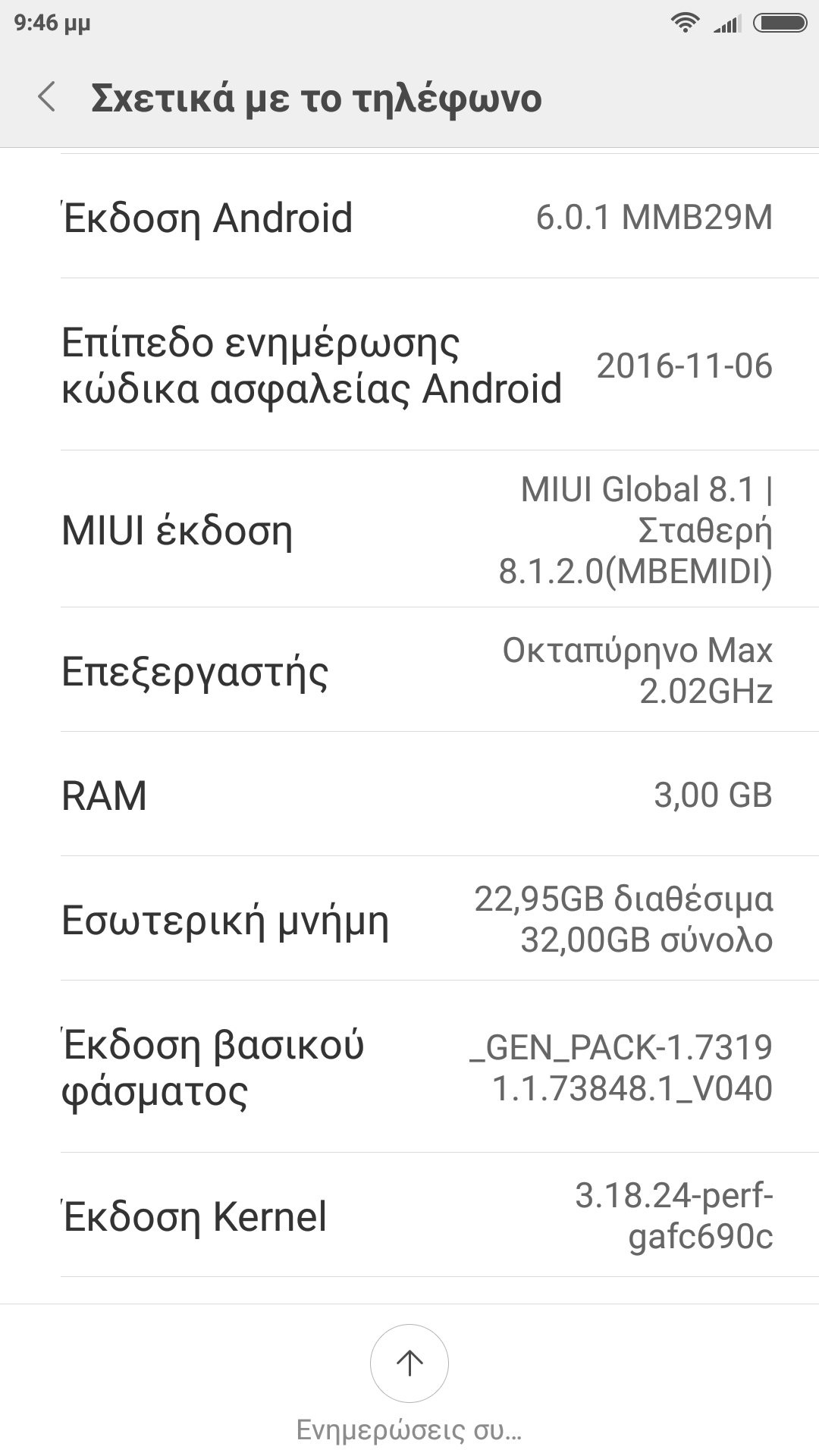The height and width of the screenshot is (1456, 819).
Task: Select the MIUI έκδοση row
Action: click(x=409, y=529)
